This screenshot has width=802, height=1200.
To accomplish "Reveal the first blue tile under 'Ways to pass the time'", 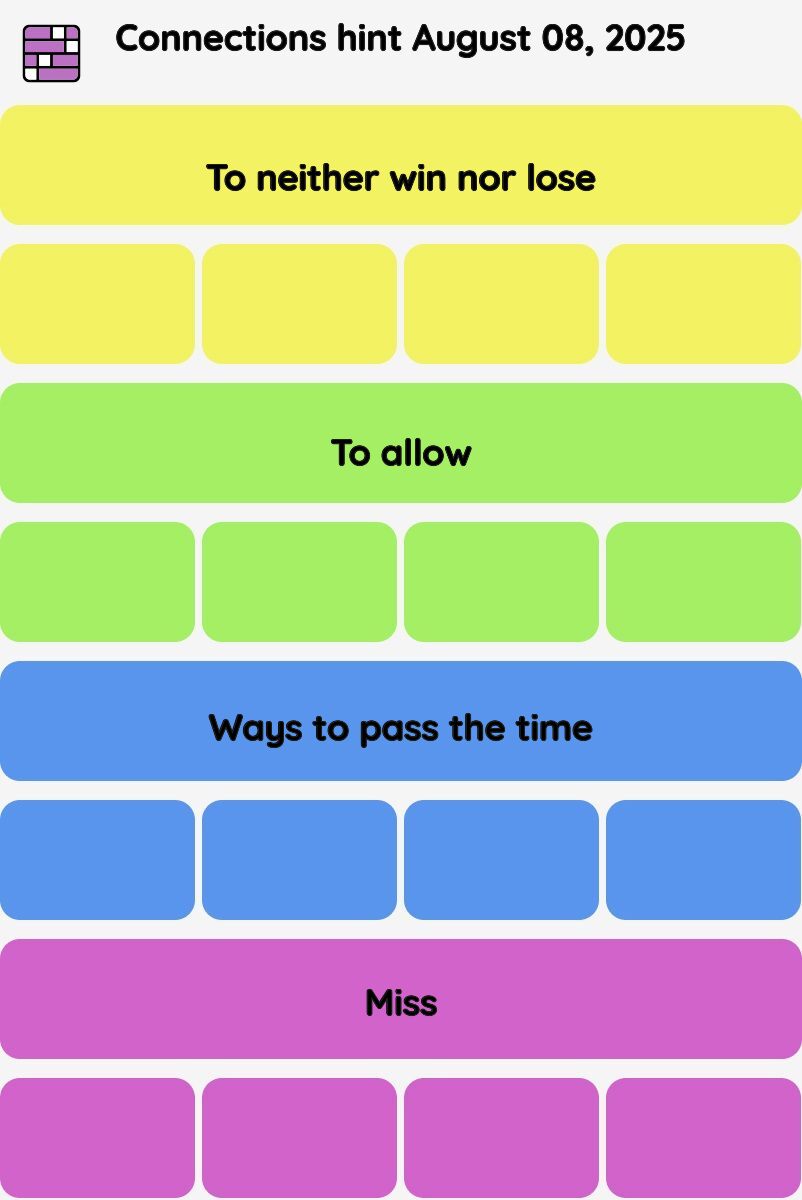I will [x=97, y=860].
